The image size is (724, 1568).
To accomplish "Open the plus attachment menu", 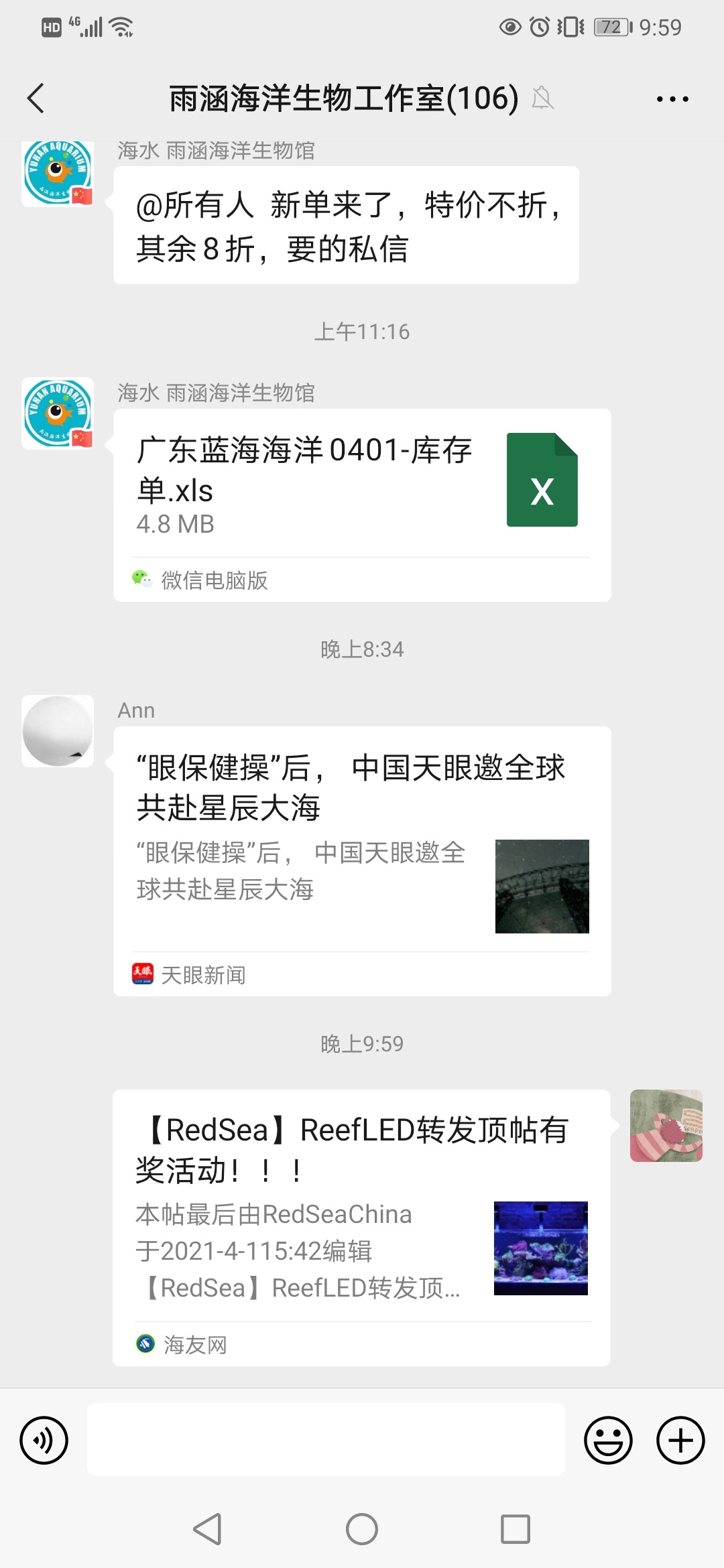I will [x=680, y=1440].
